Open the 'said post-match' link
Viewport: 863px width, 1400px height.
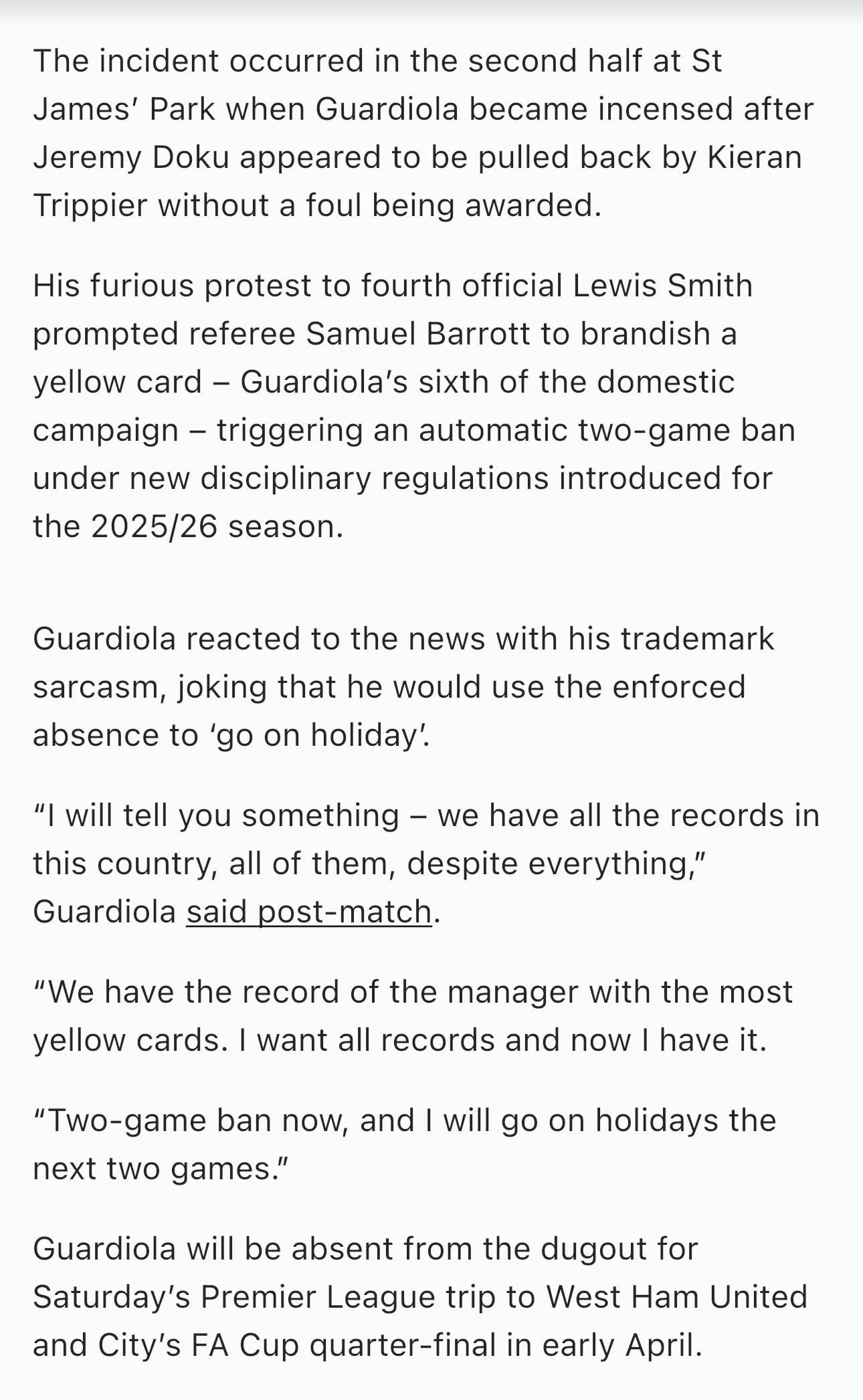point(309,912)
